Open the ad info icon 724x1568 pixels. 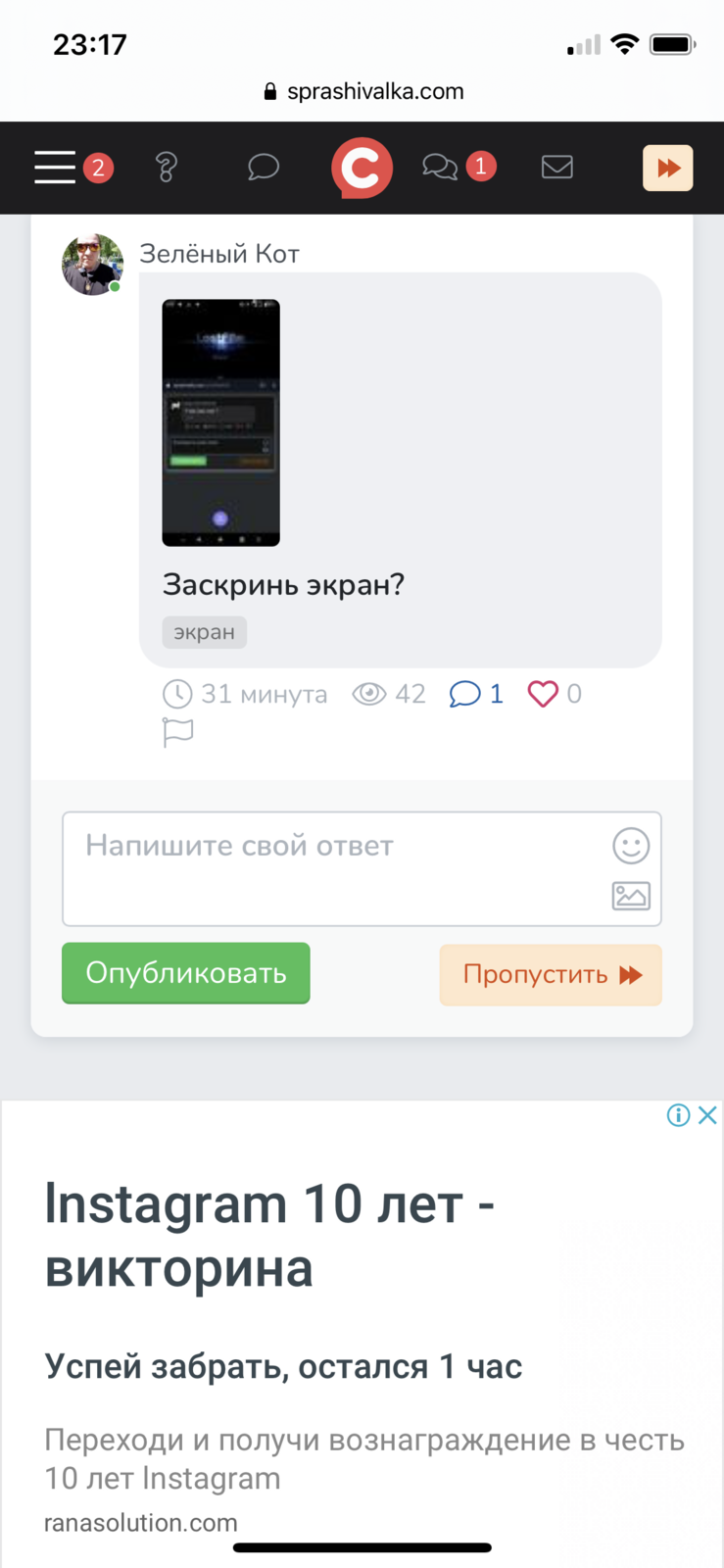tap(678, 1115)
